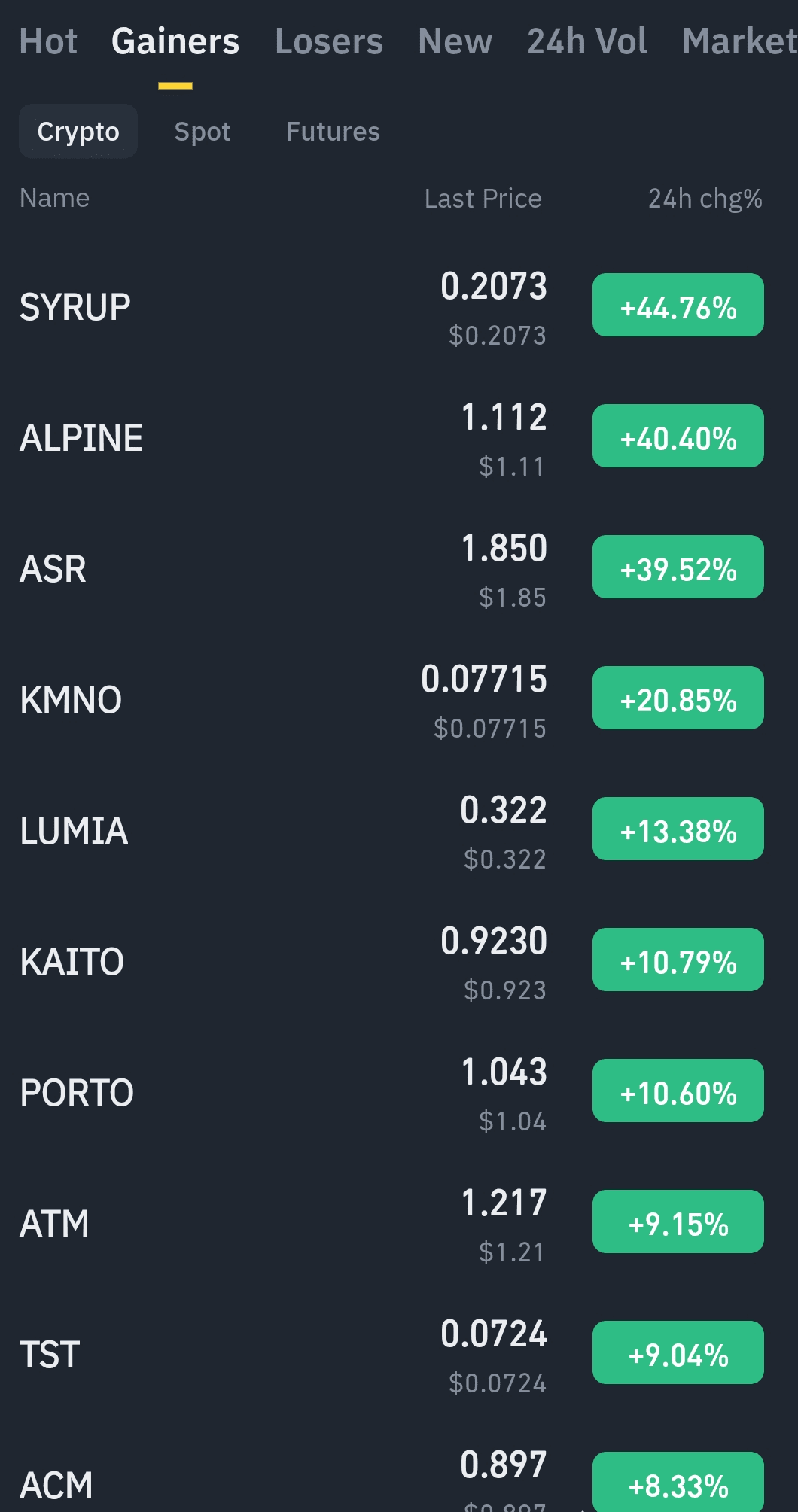This screenshot has width=798, height=1512.
Task: View LUMIA trading details
Action: (74, 831)
